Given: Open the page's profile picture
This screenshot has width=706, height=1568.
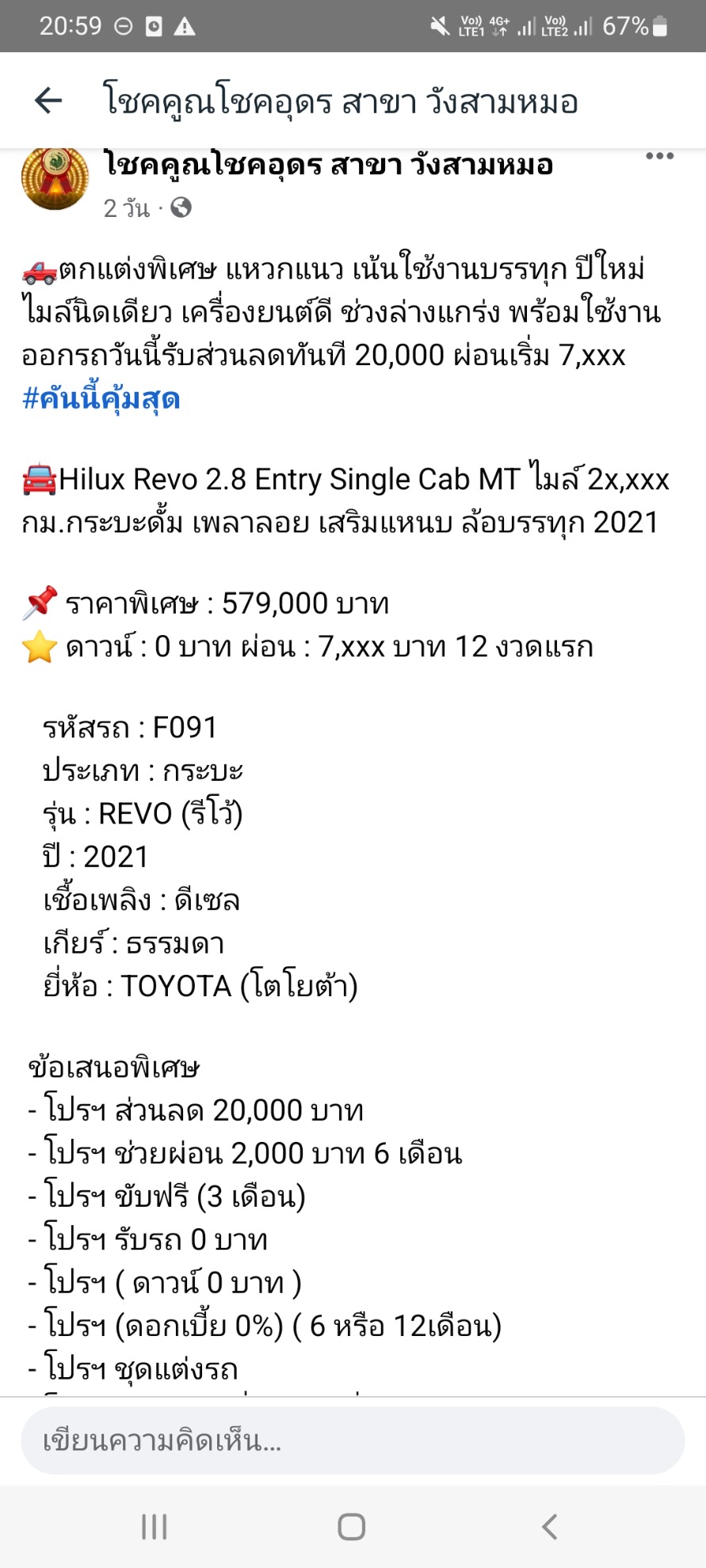Looking at the screenshot, I should pyautogui.click(x=55, y=178).
